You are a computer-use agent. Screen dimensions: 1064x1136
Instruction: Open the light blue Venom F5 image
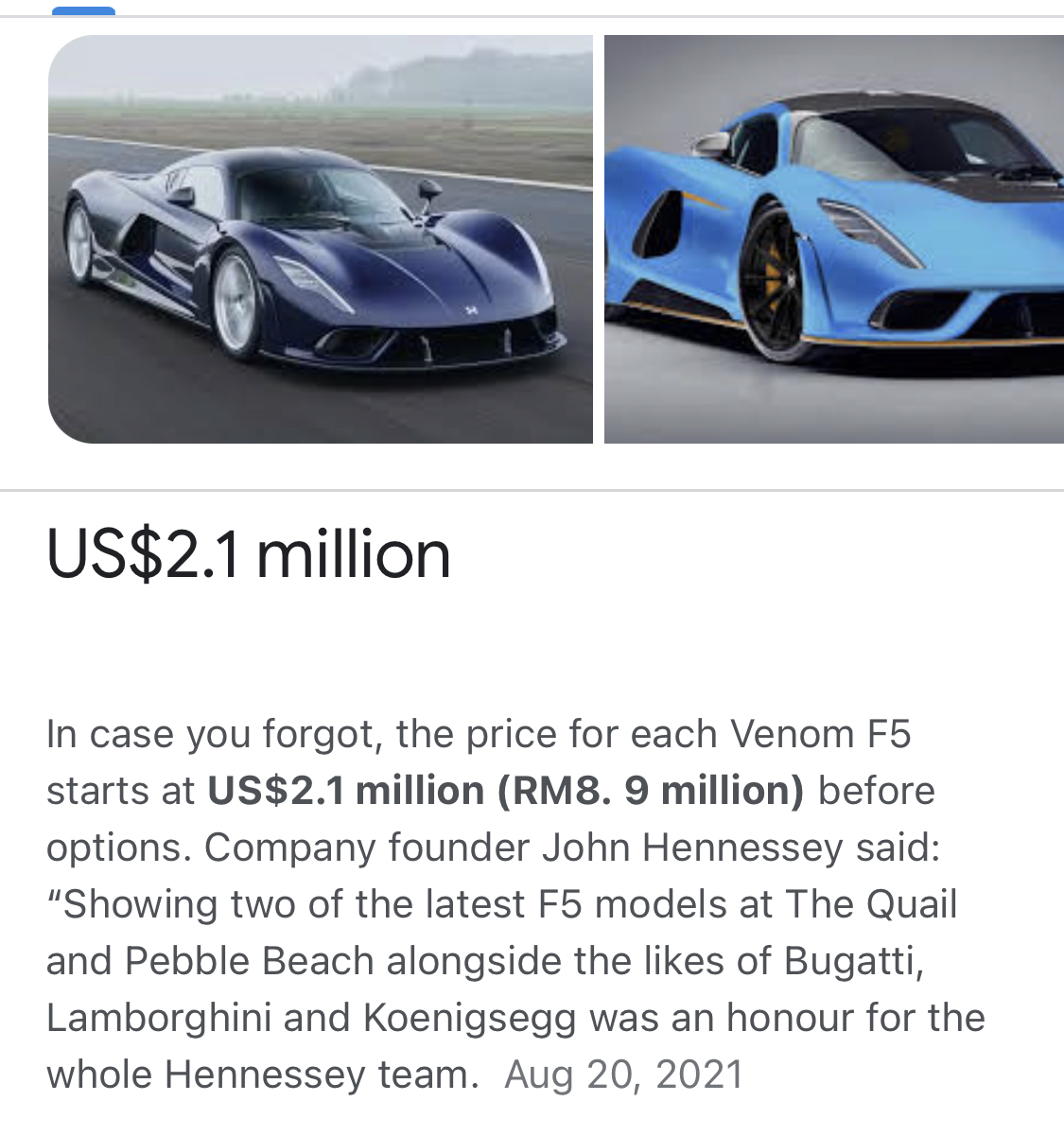tap(833, 239)
